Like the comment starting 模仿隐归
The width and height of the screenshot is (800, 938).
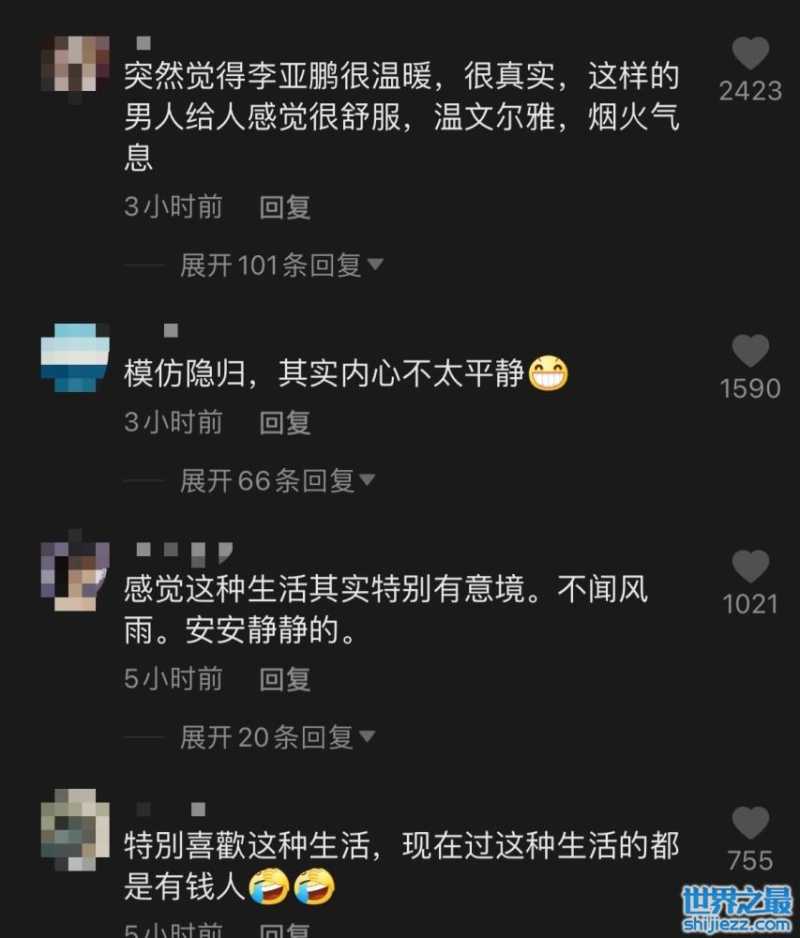tap(750, 351)
